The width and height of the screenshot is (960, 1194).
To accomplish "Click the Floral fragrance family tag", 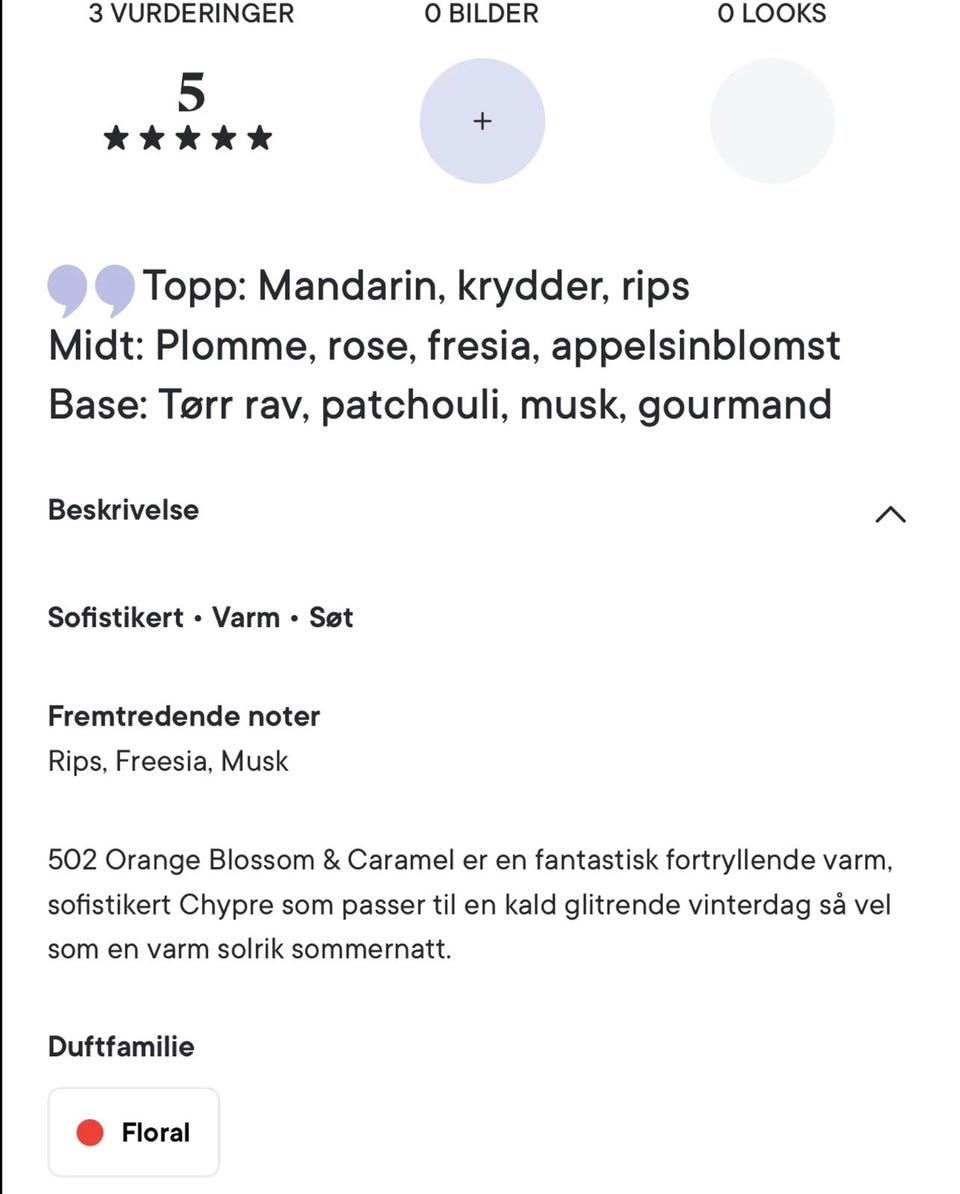I will (133, 1132).
